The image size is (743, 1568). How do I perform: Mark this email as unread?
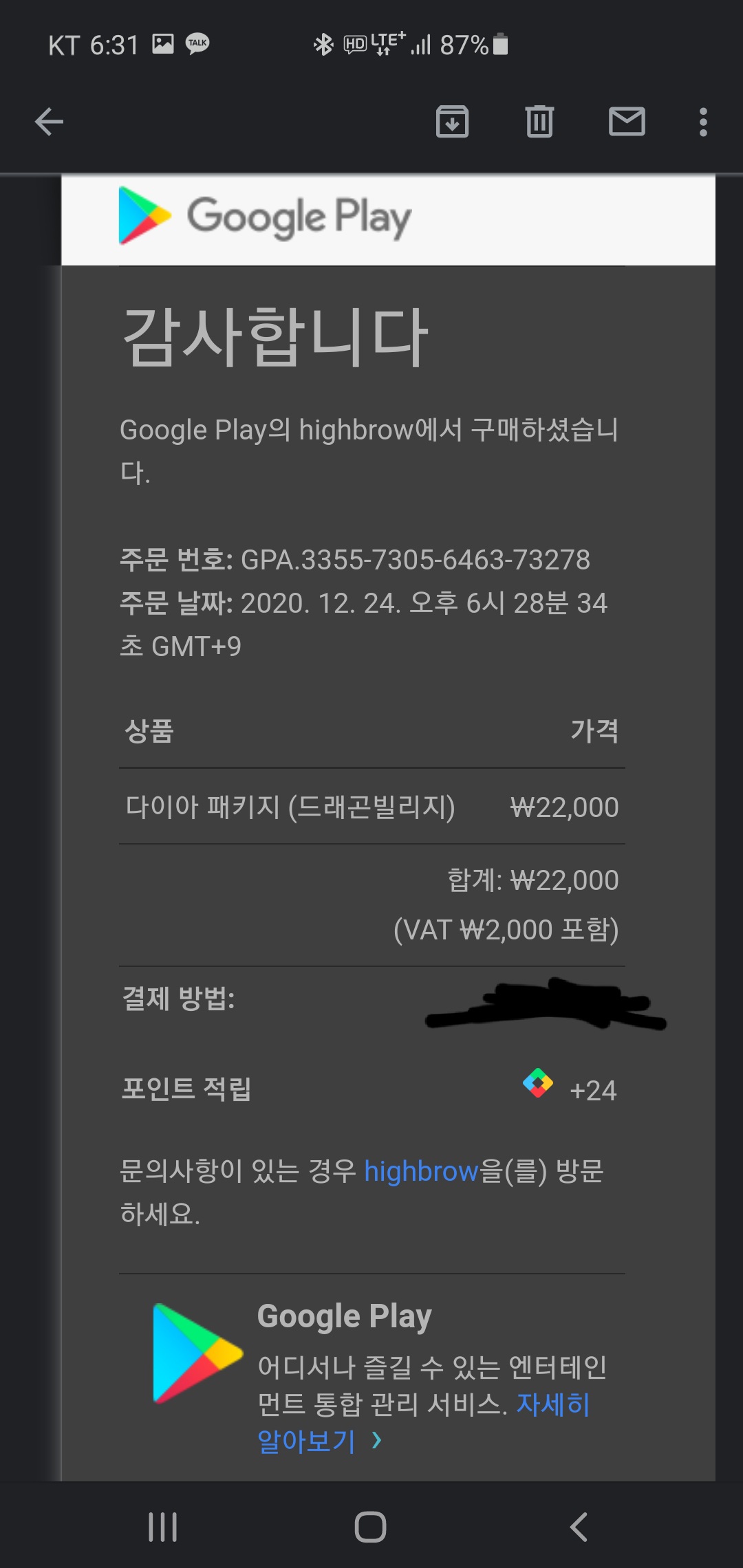[627, 122]
